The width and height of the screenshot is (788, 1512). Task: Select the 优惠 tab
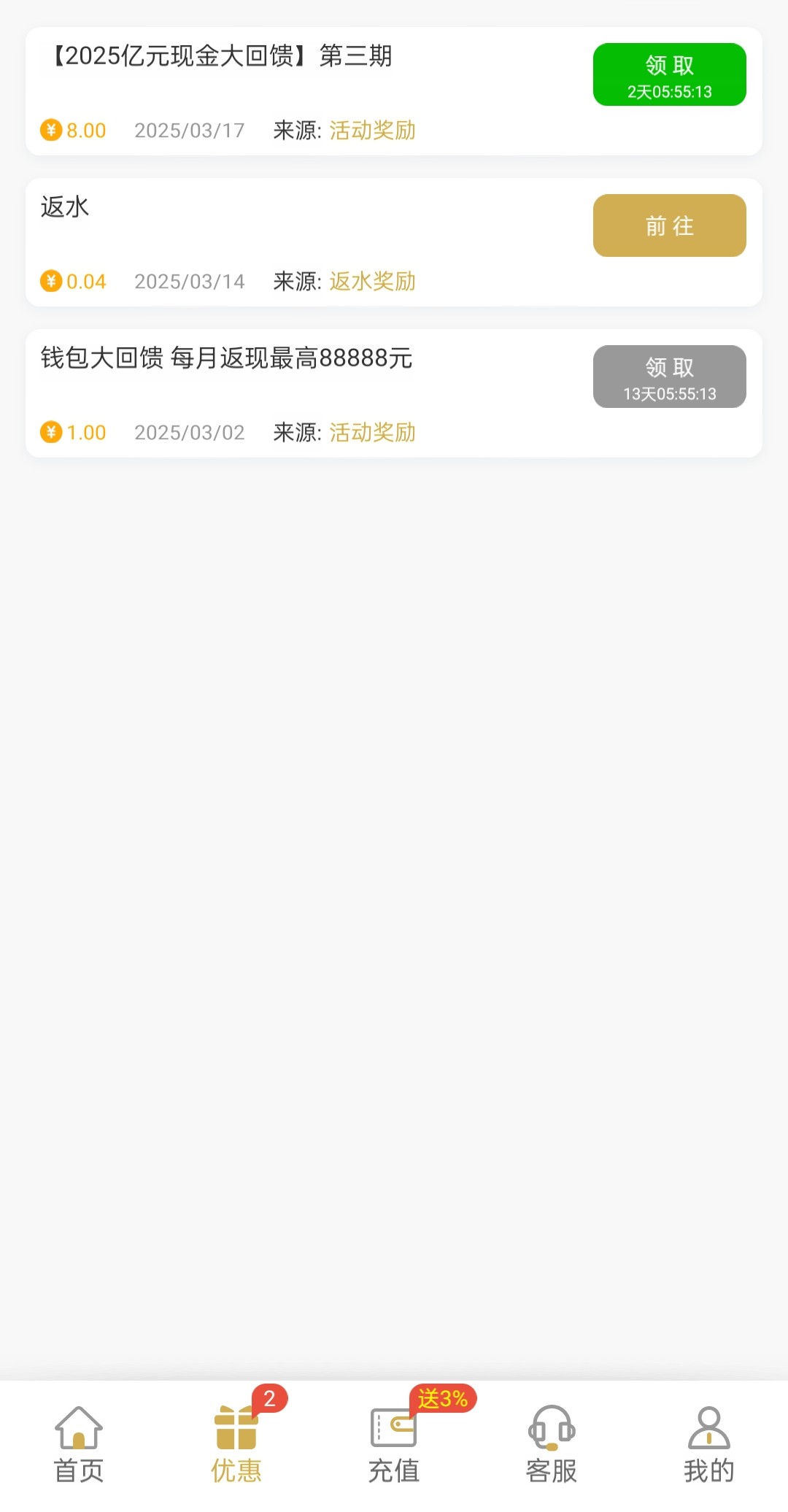236,1445
